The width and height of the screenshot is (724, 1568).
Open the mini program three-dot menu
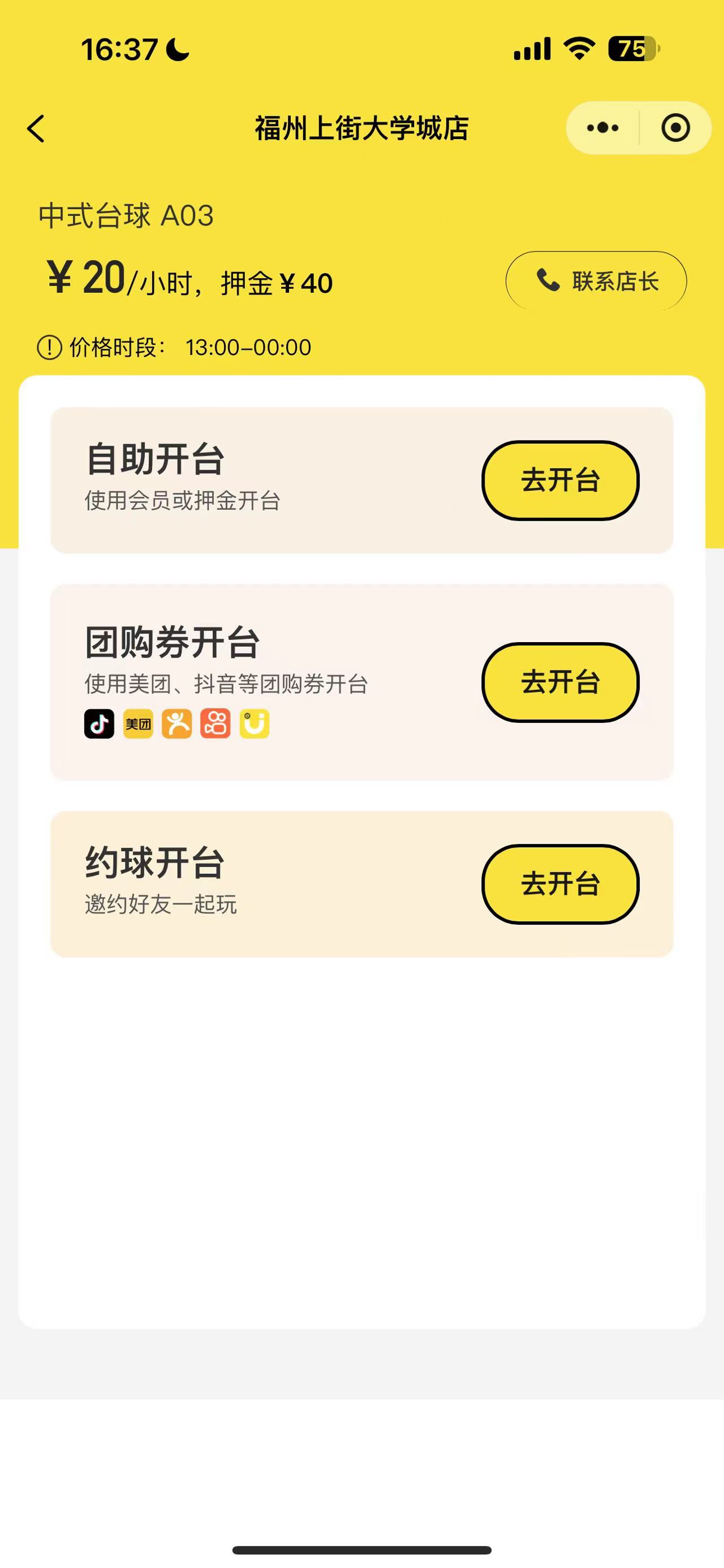(x=602, y=128)
